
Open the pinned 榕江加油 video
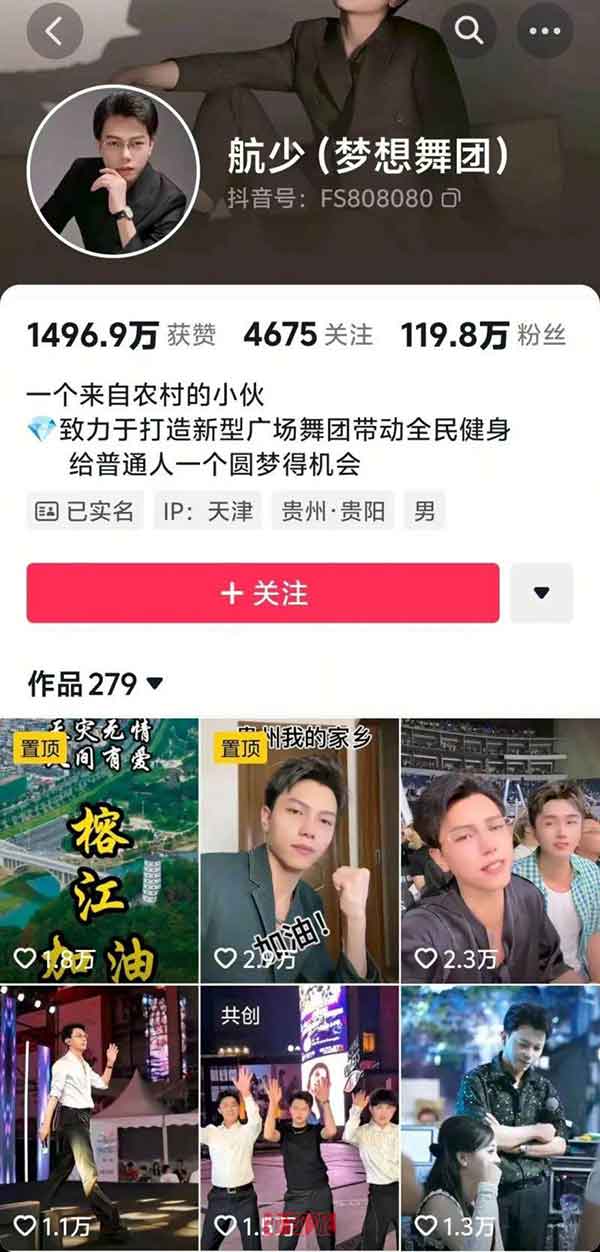tap(99, 850)
